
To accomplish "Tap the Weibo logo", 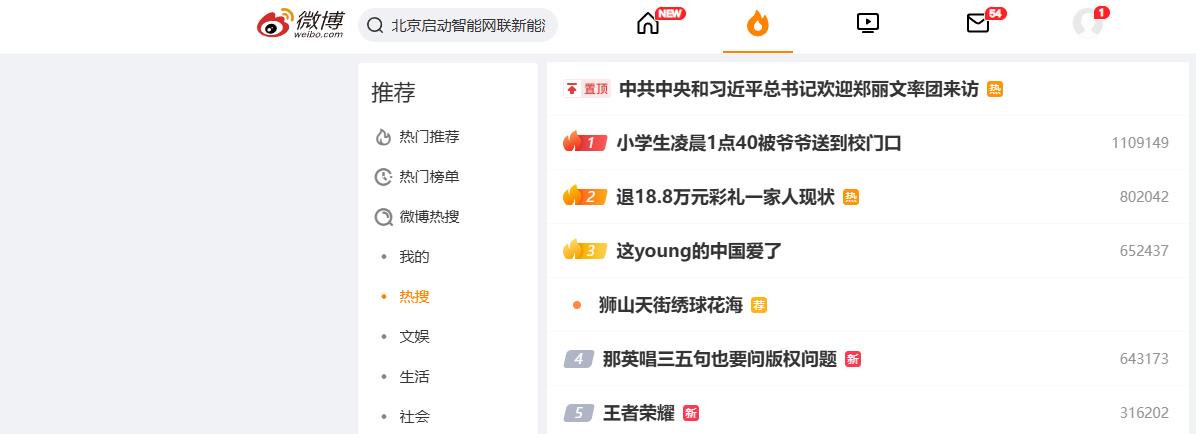I will [x=300, y=24].
